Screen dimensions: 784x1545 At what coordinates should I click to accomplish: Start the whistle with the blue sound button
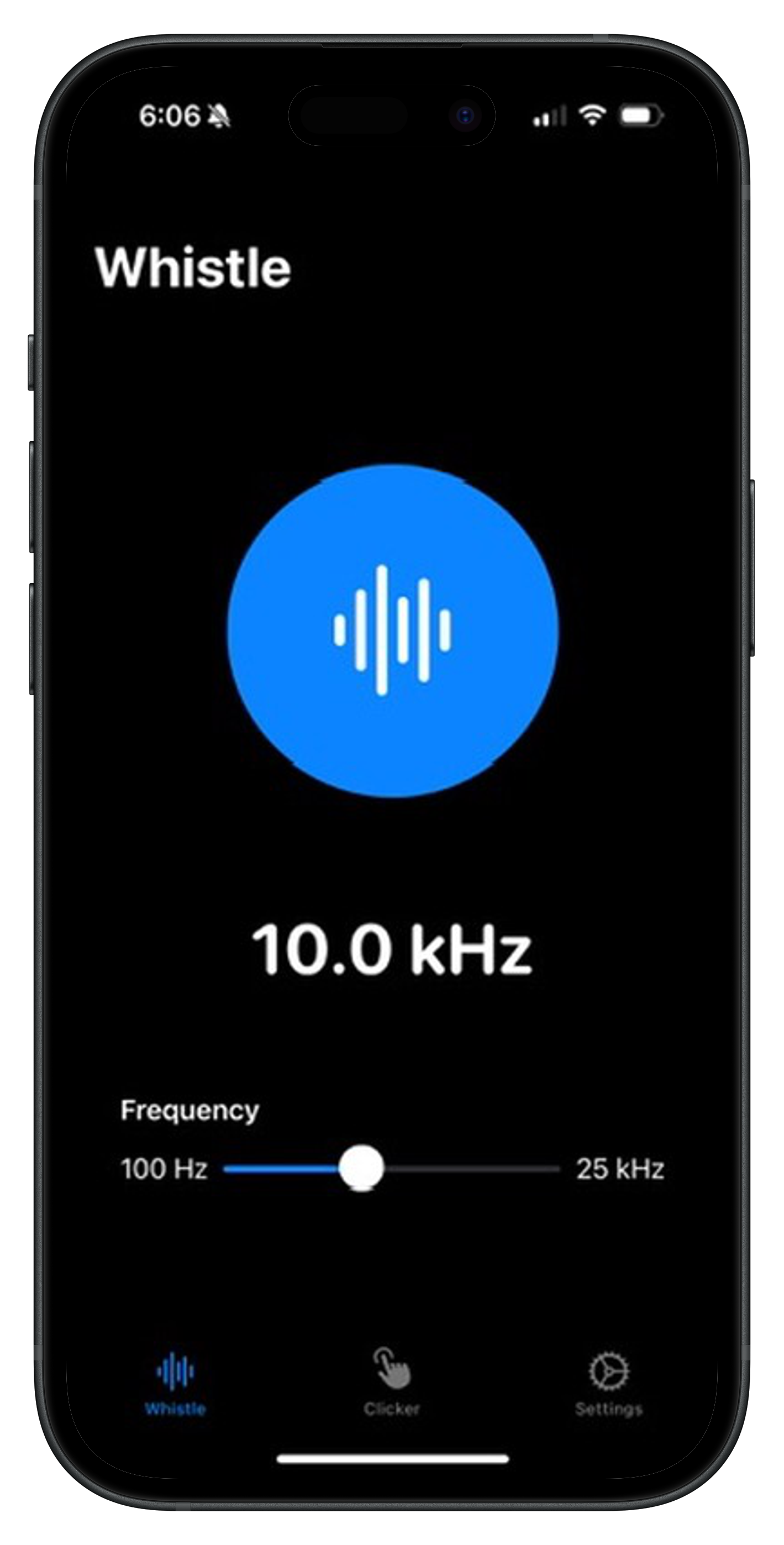pos(392,630)
